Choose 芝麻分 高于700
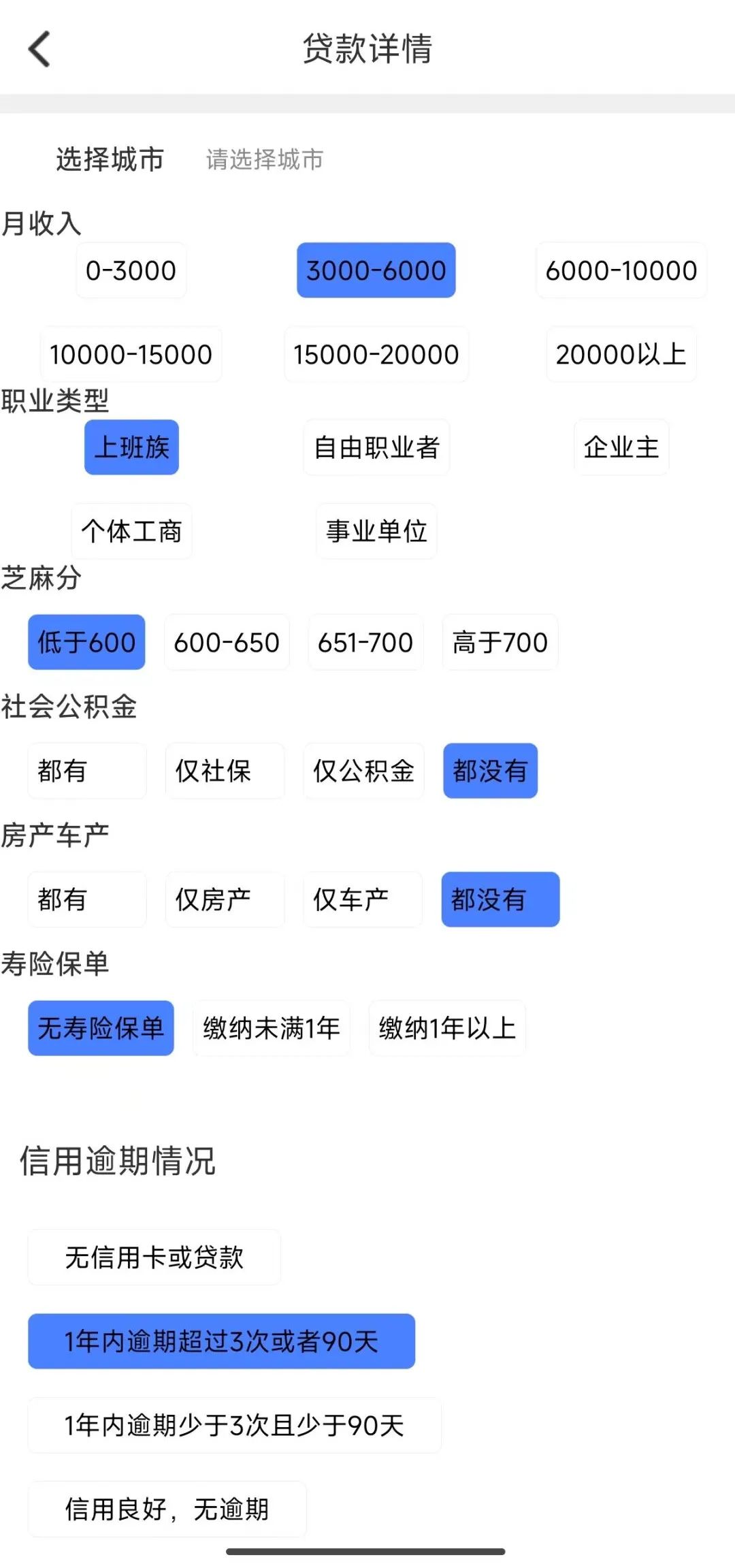The image size is (735, 1568). pos(500,642)
